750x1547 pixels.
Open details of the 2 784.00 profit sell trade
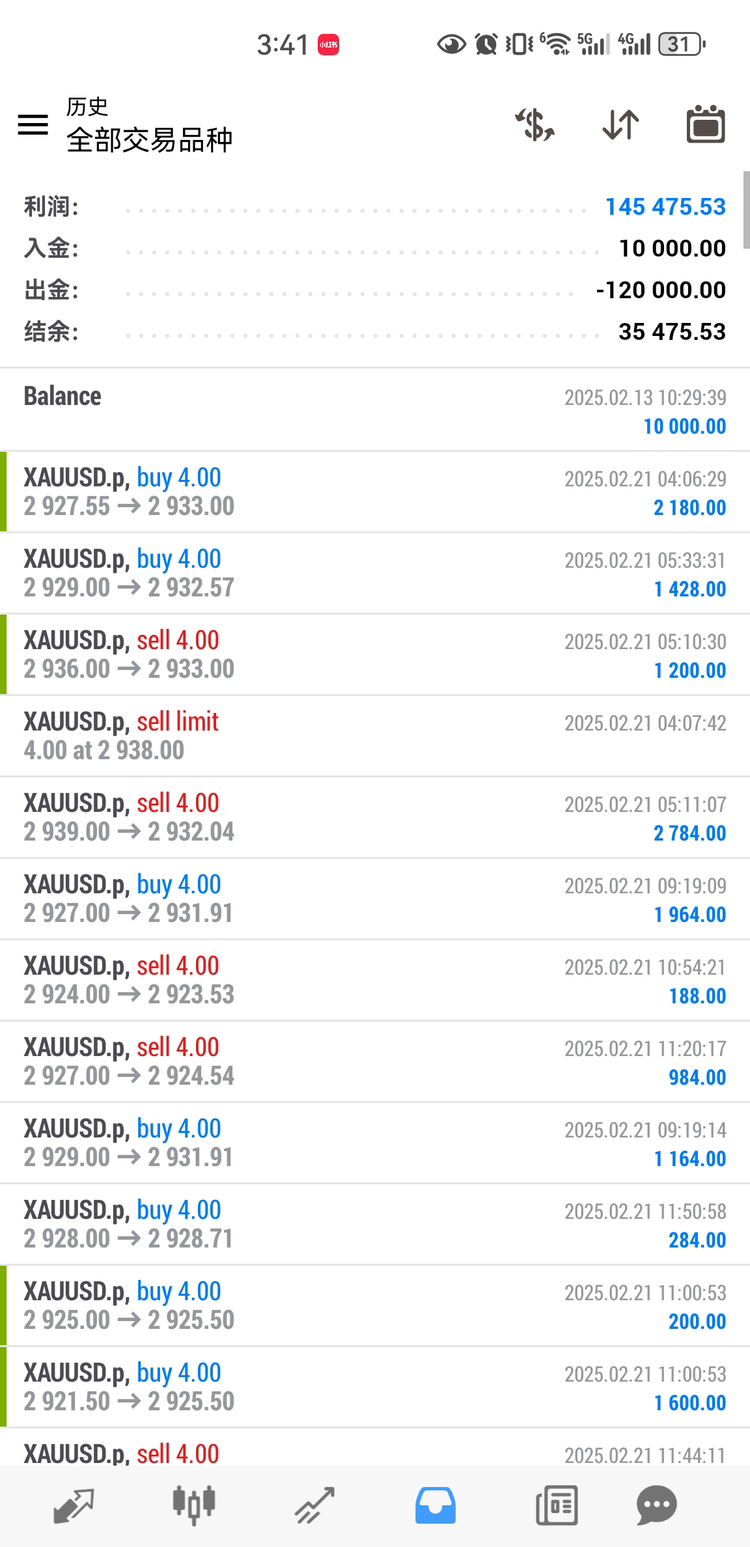tap(375, 817)
